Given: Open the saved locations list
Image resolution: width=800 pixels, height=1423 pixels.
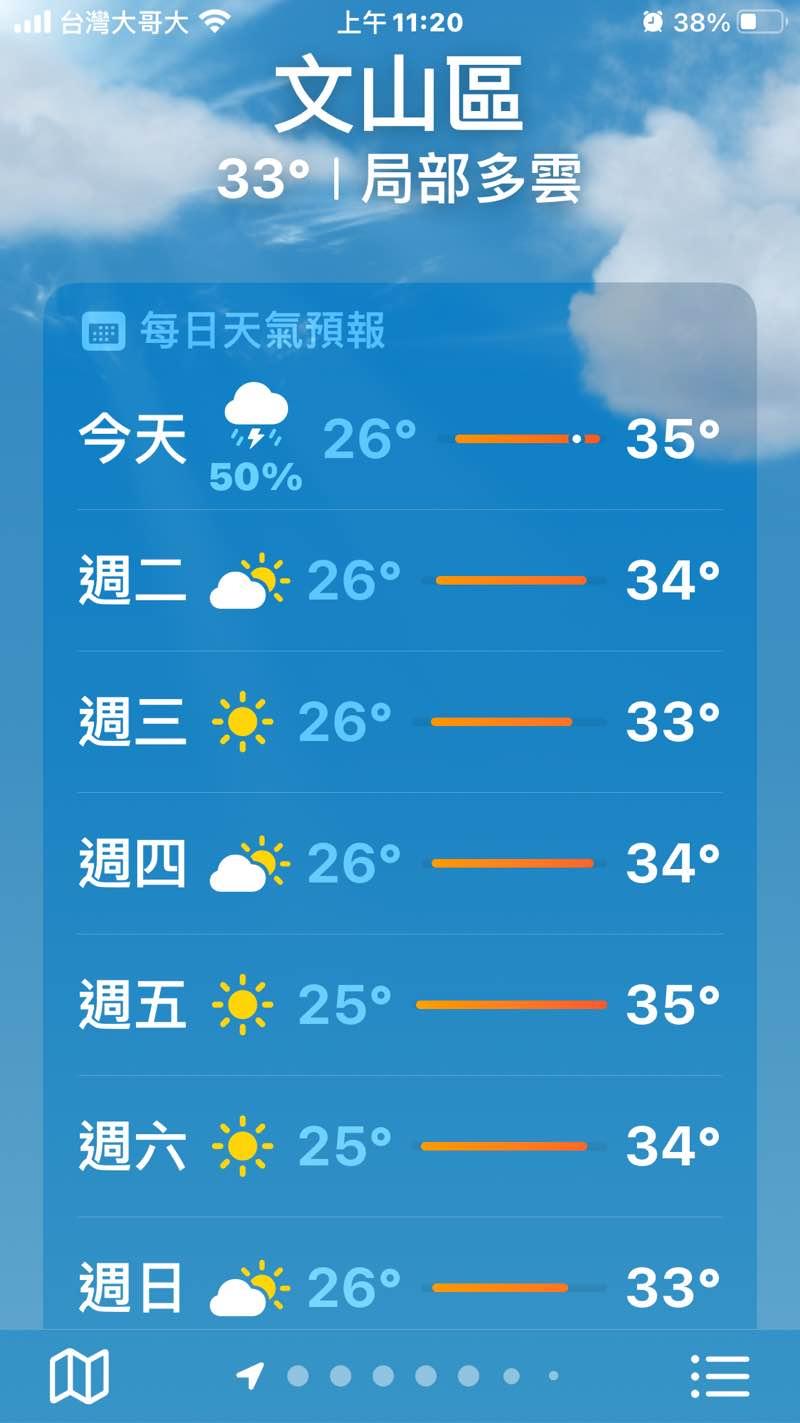Looking at the screenshot, I should (x=720, y=1376).
